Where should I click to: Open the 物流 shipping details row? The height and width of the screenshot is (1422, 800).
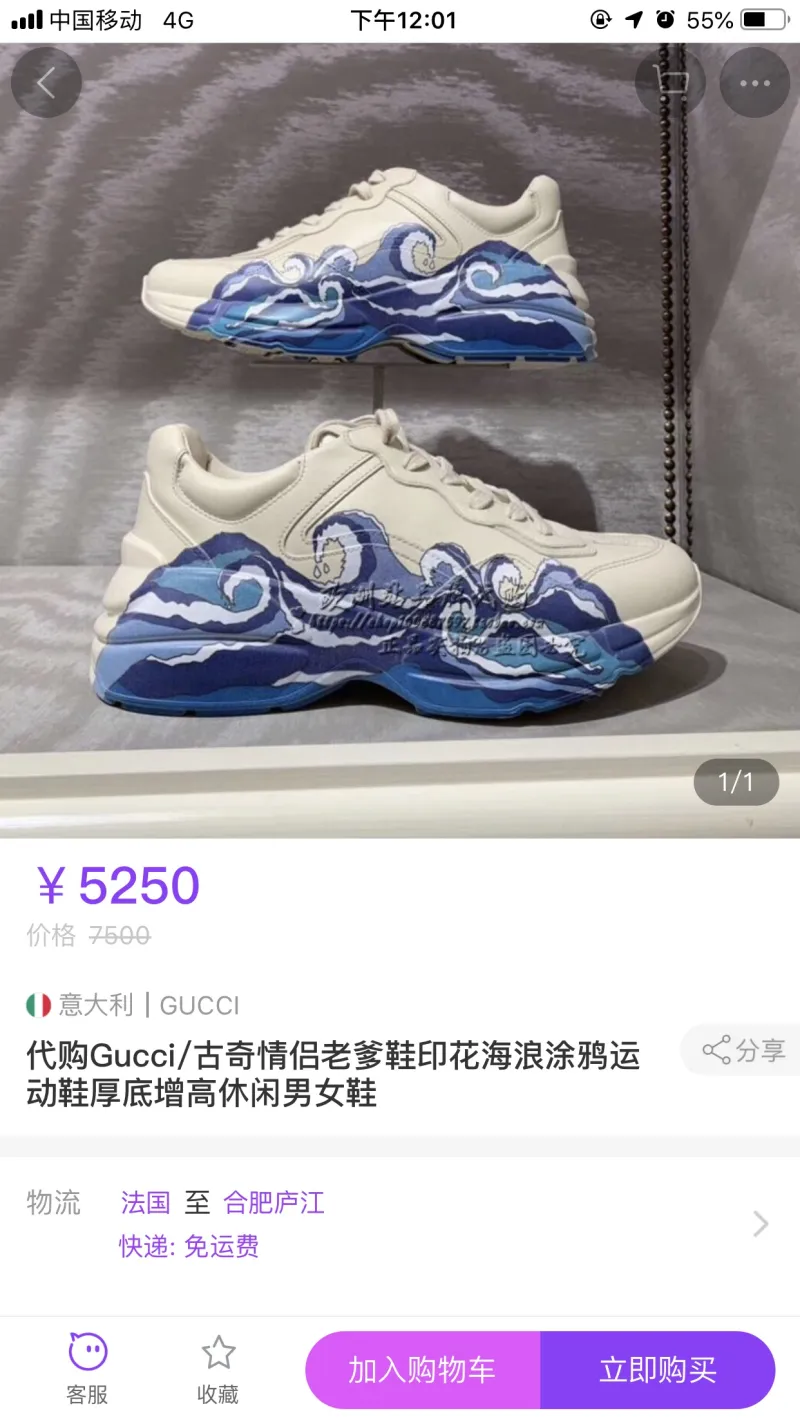[x=400, y=1223]
